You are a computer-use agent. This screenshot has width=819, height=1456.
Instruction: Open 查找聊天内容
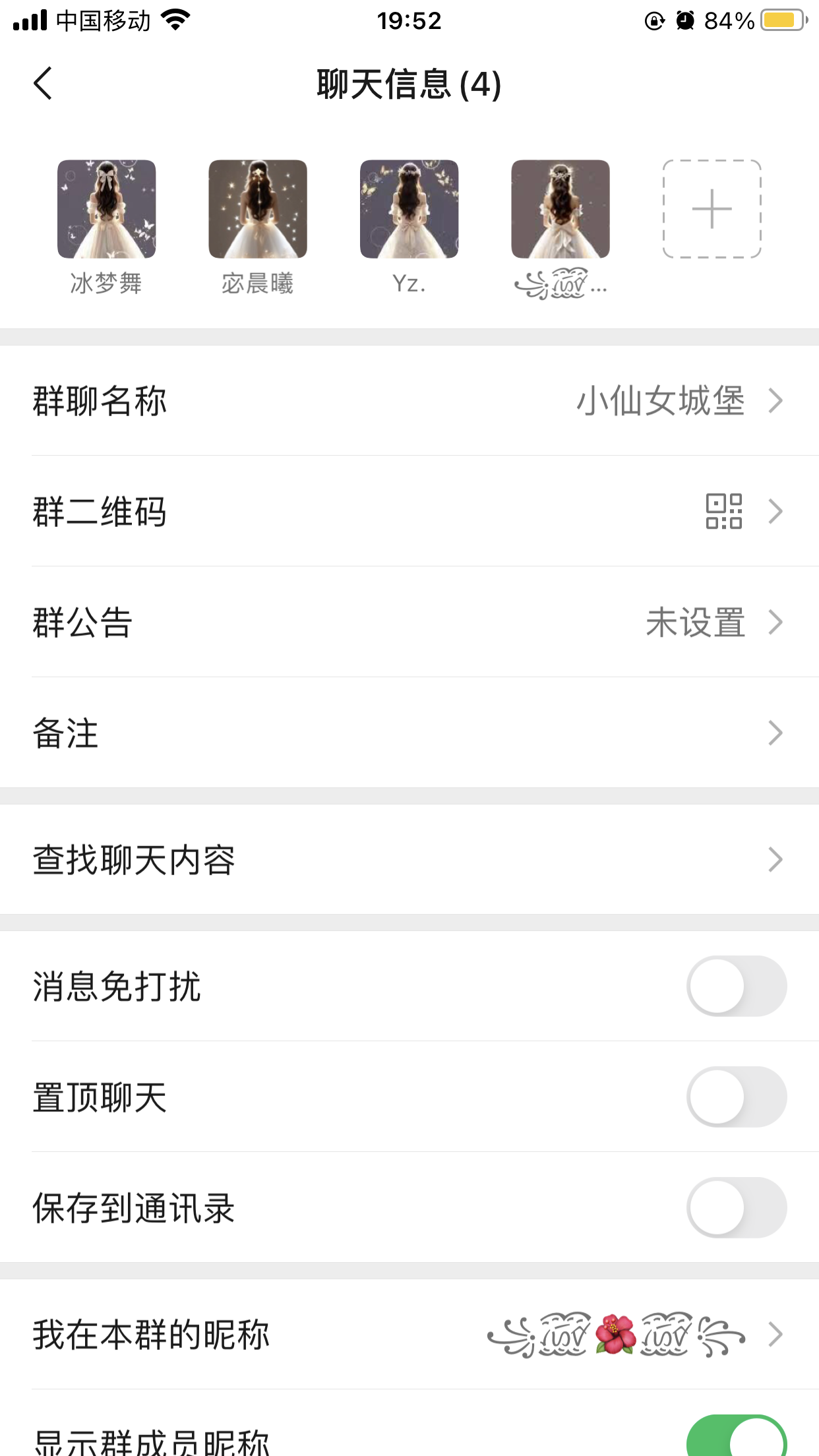(409, 860)
